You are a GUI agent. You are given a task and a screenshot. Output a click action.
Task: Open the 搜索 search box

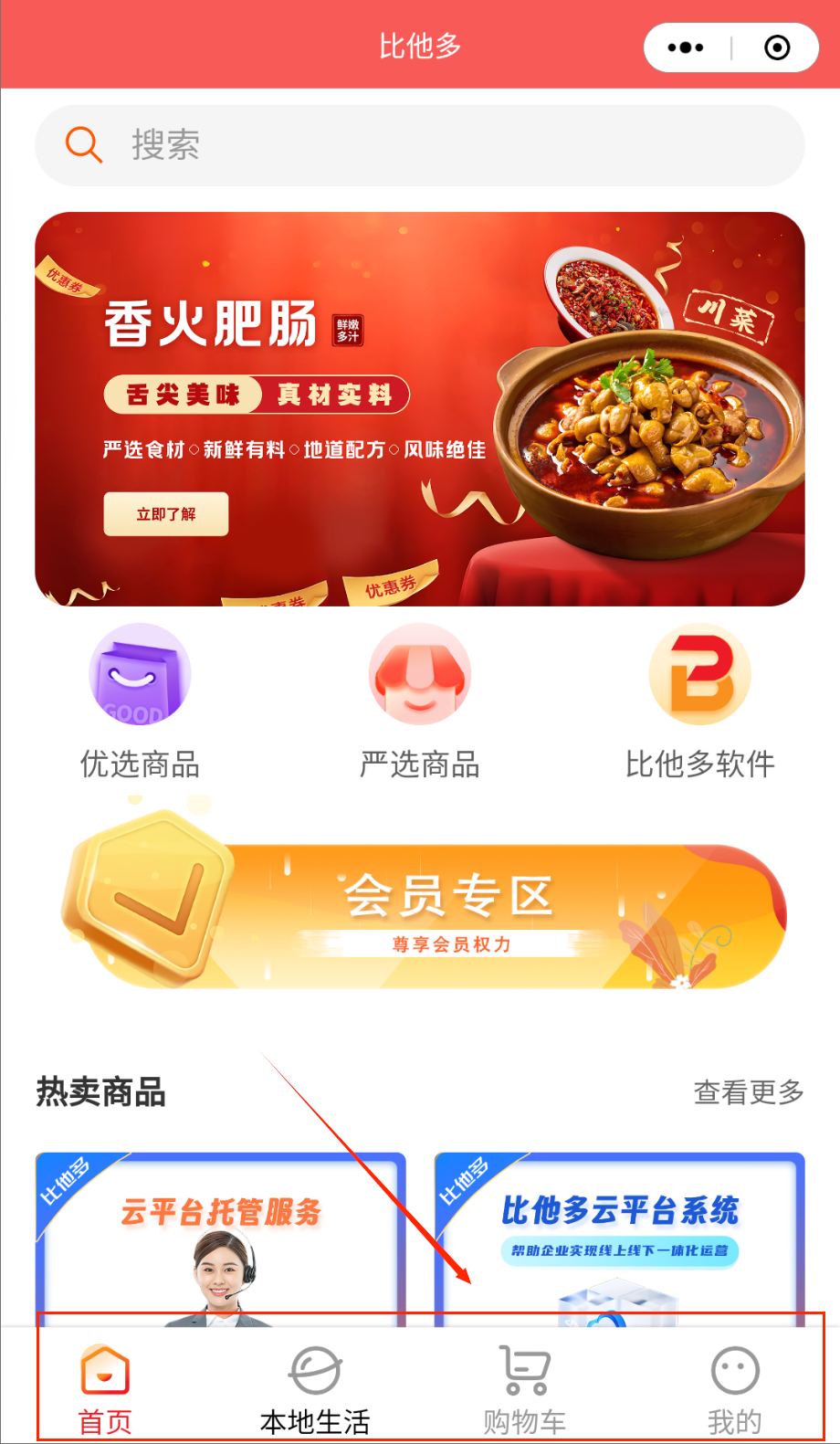419,145
